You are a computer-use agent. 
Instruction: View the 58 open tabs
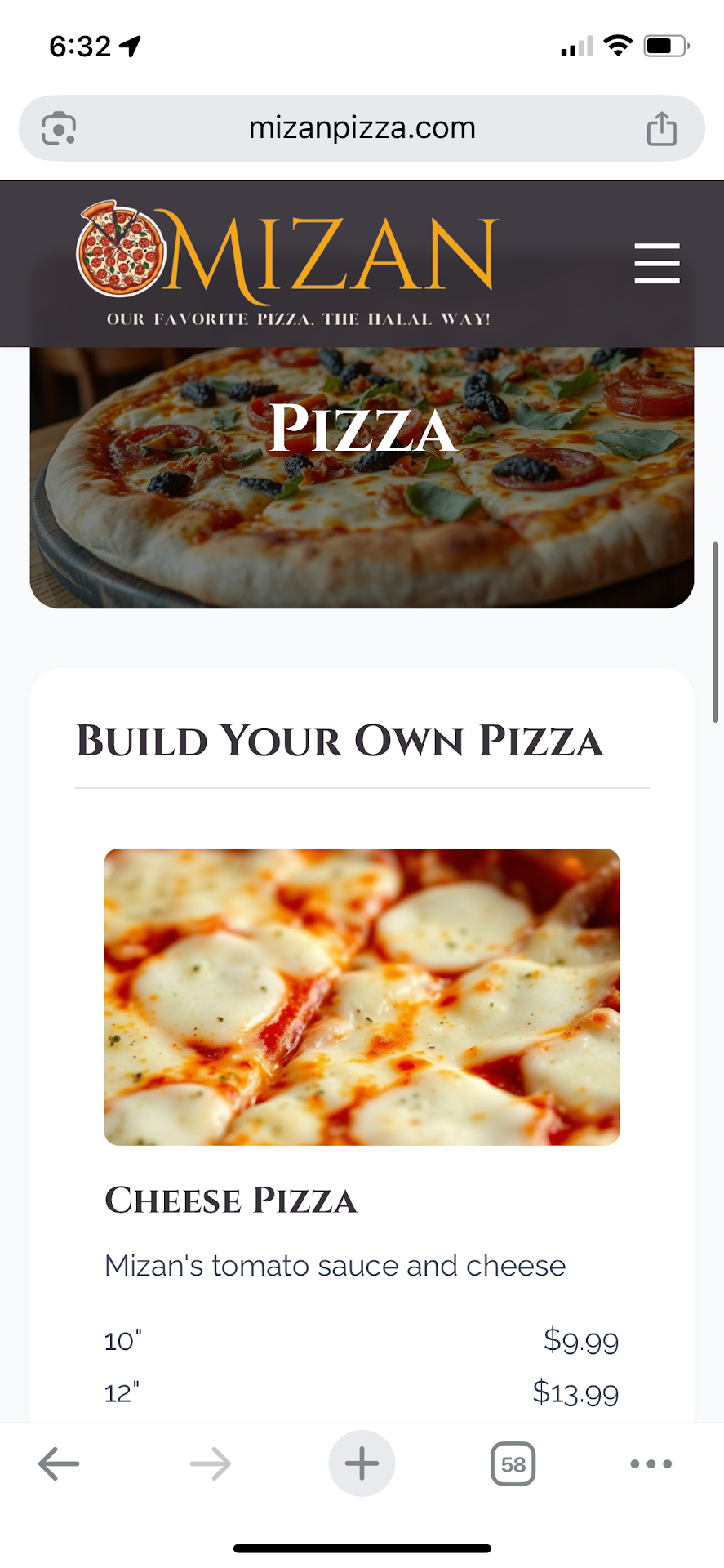pos(513,1463)
